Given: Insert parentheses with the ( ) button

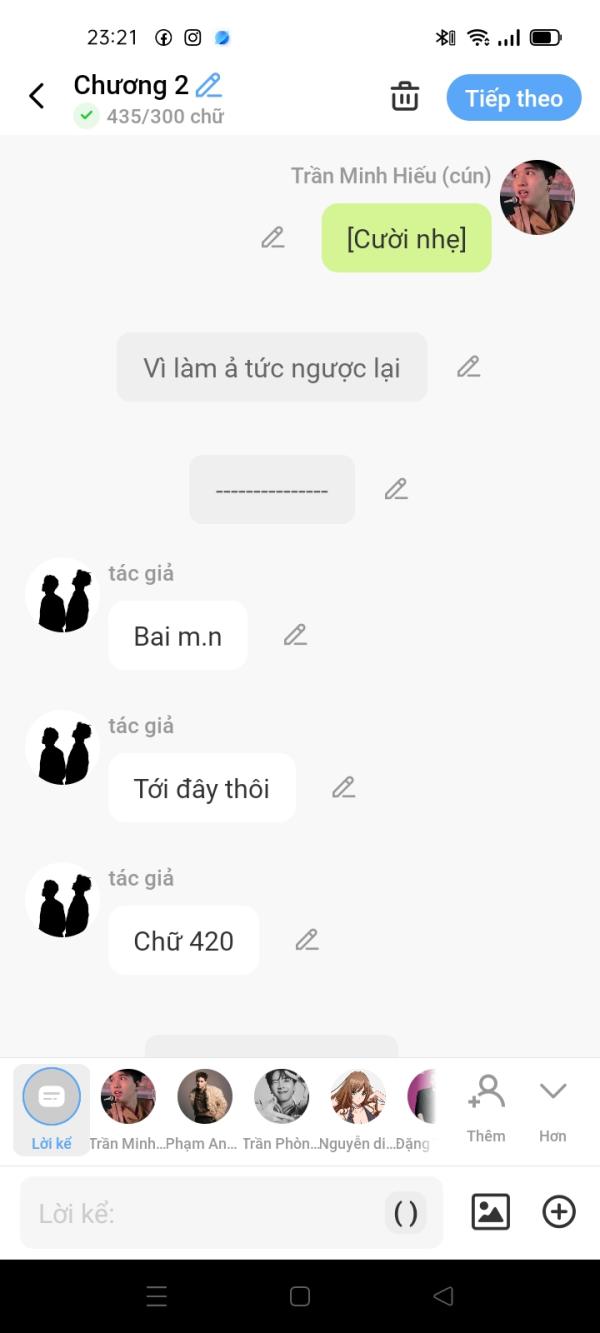Looking at the screenshot, I should click(x=406, y=1213).
